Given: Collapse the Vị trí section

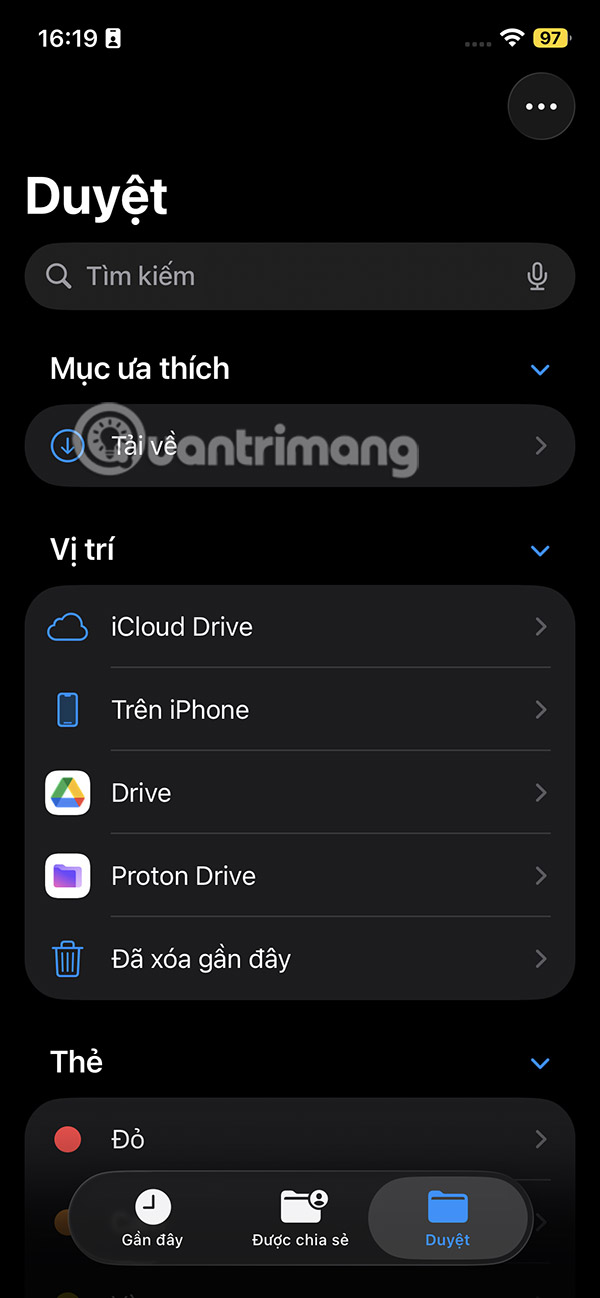Looking at the screenshot, I should tap(540, 551).
